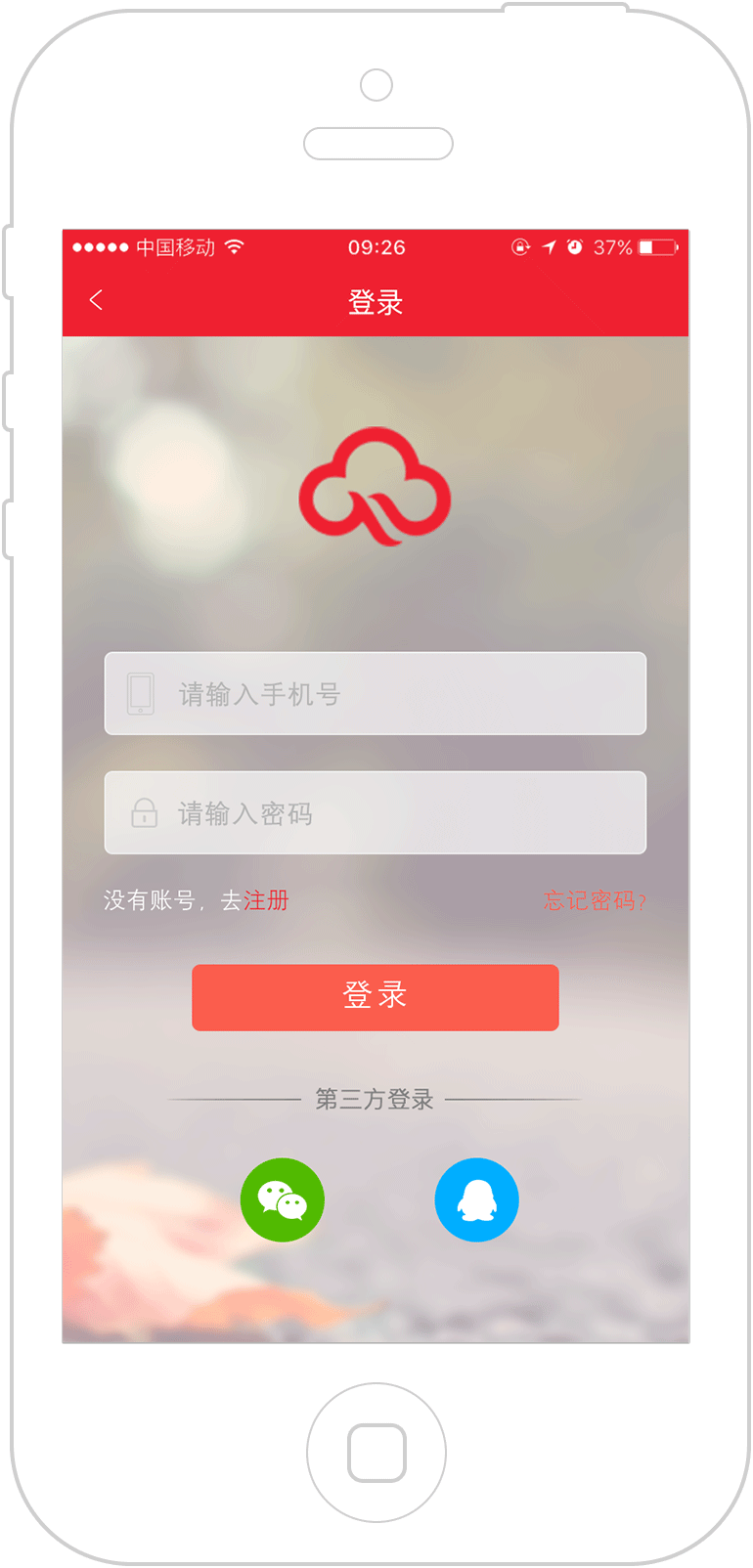Go back using the top-left arrow
This screenshot has width=753, height=1568.
coord(96,301)
